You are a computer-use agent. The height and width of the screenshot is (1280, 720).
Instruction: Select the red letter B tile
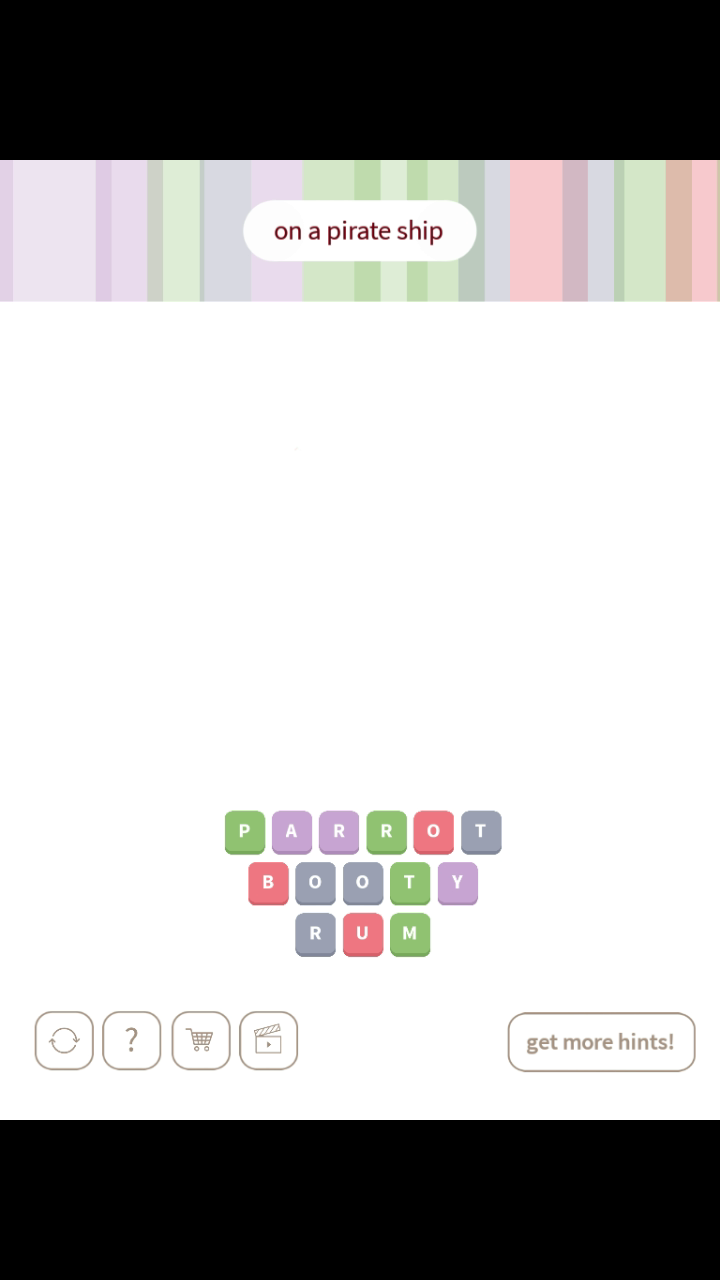pyautogui.click(x=267, y=882)
